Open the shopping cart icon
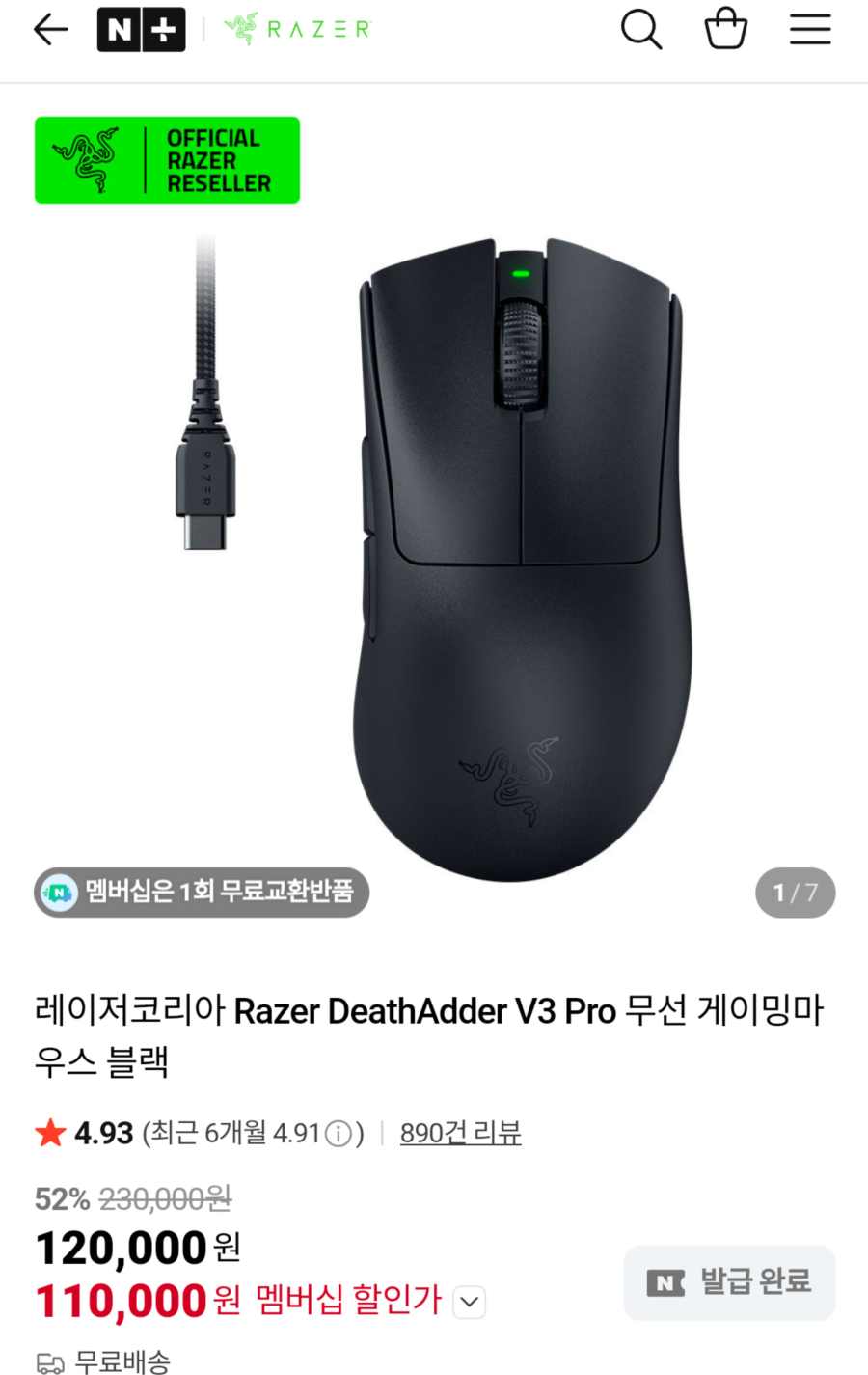 click(x=725, y=29)
